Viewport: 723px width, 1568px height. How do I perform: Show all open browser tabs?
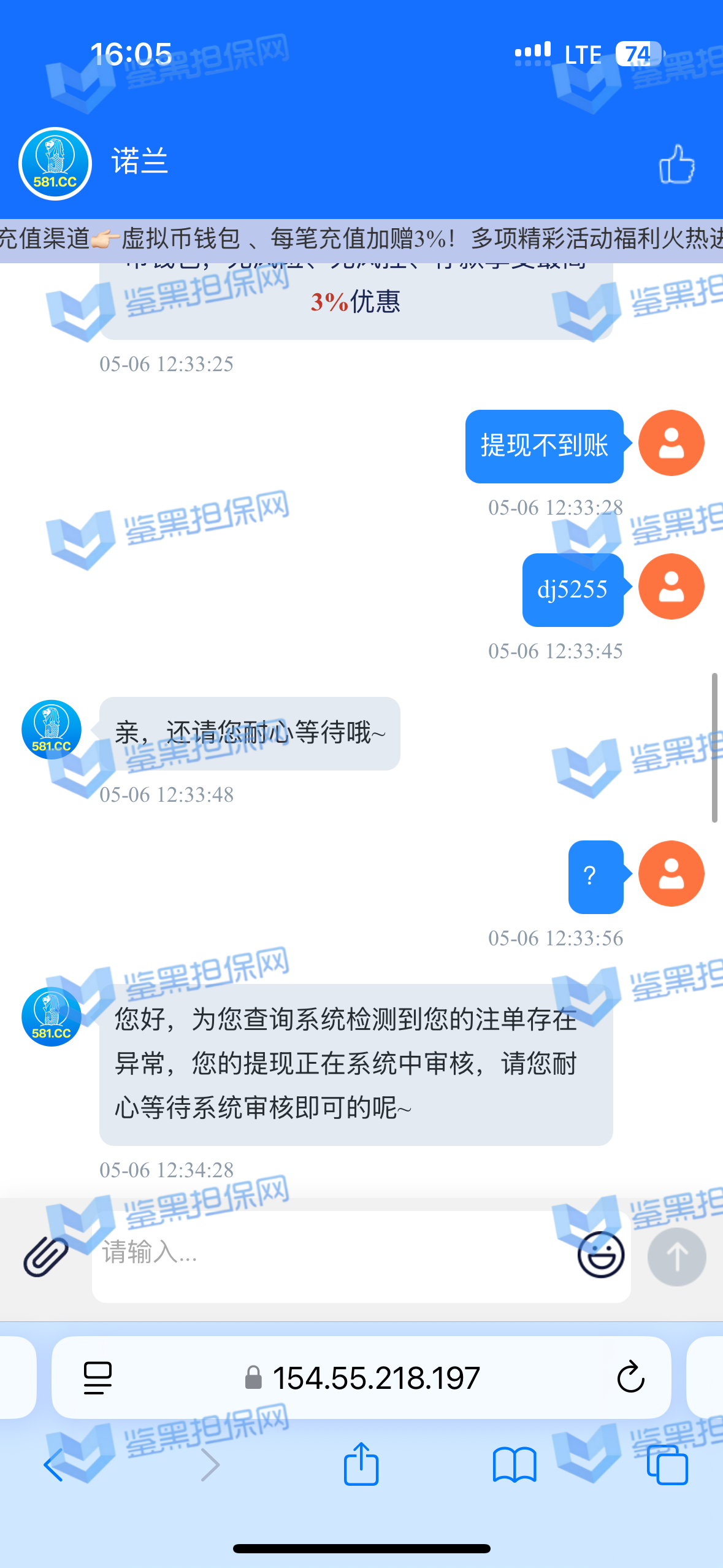pyautogui.click(x=667, y=1465)
